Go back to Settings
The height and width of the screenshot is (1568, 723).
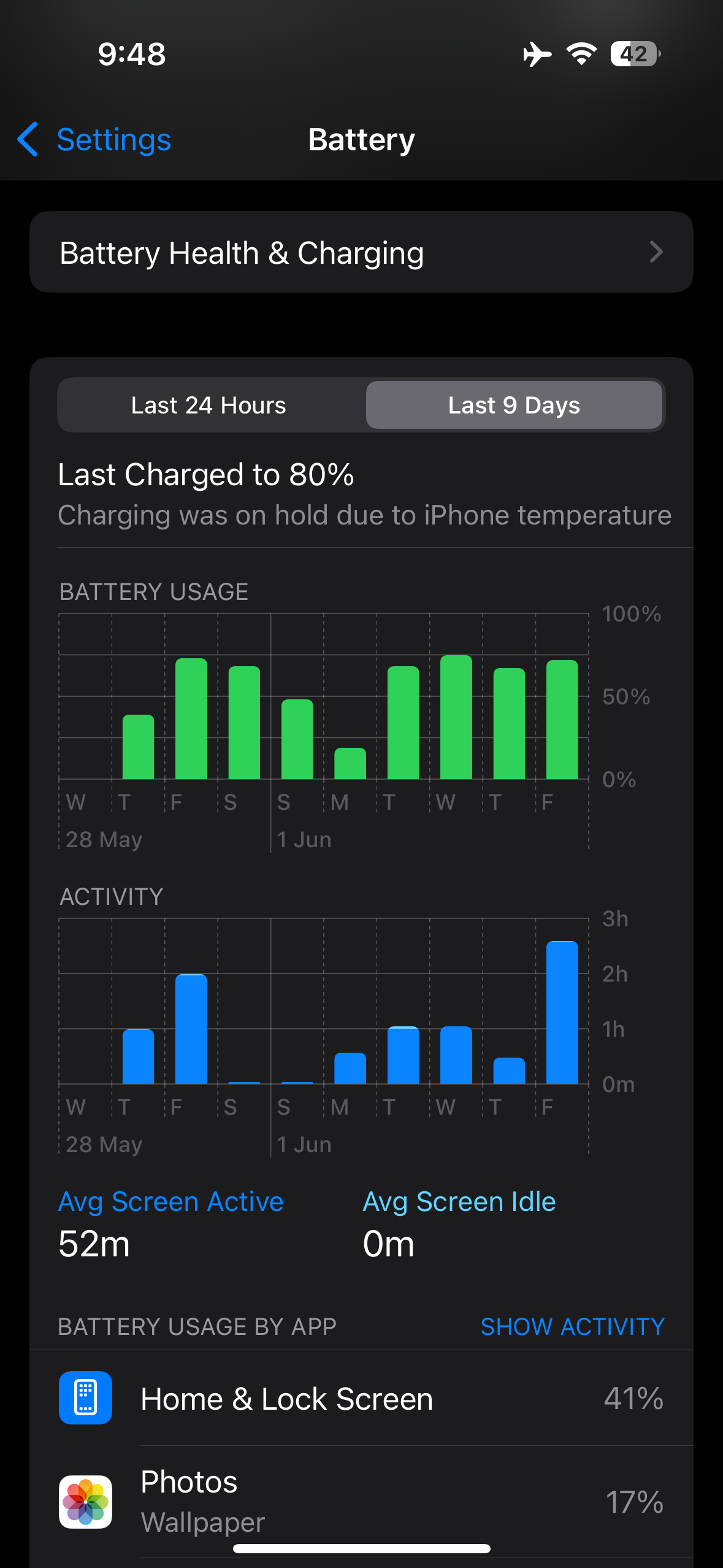tap(95, 140)
